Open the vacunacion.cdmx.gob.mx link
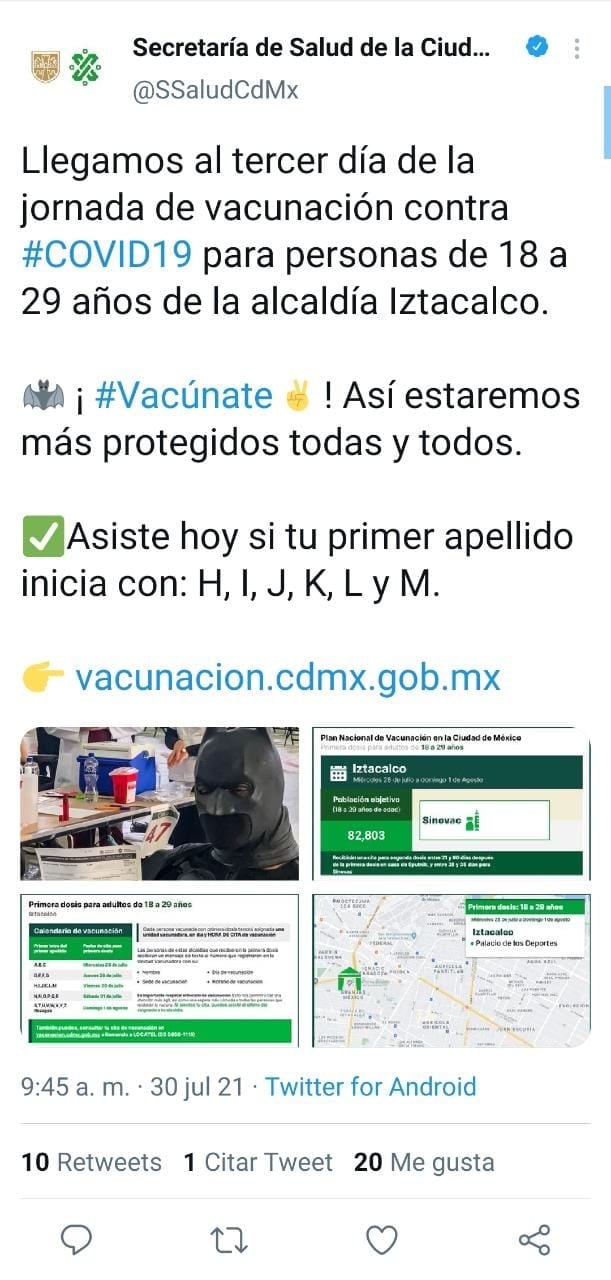The width and height of the screenshot is (611, 1280). (x=287, y=678)
